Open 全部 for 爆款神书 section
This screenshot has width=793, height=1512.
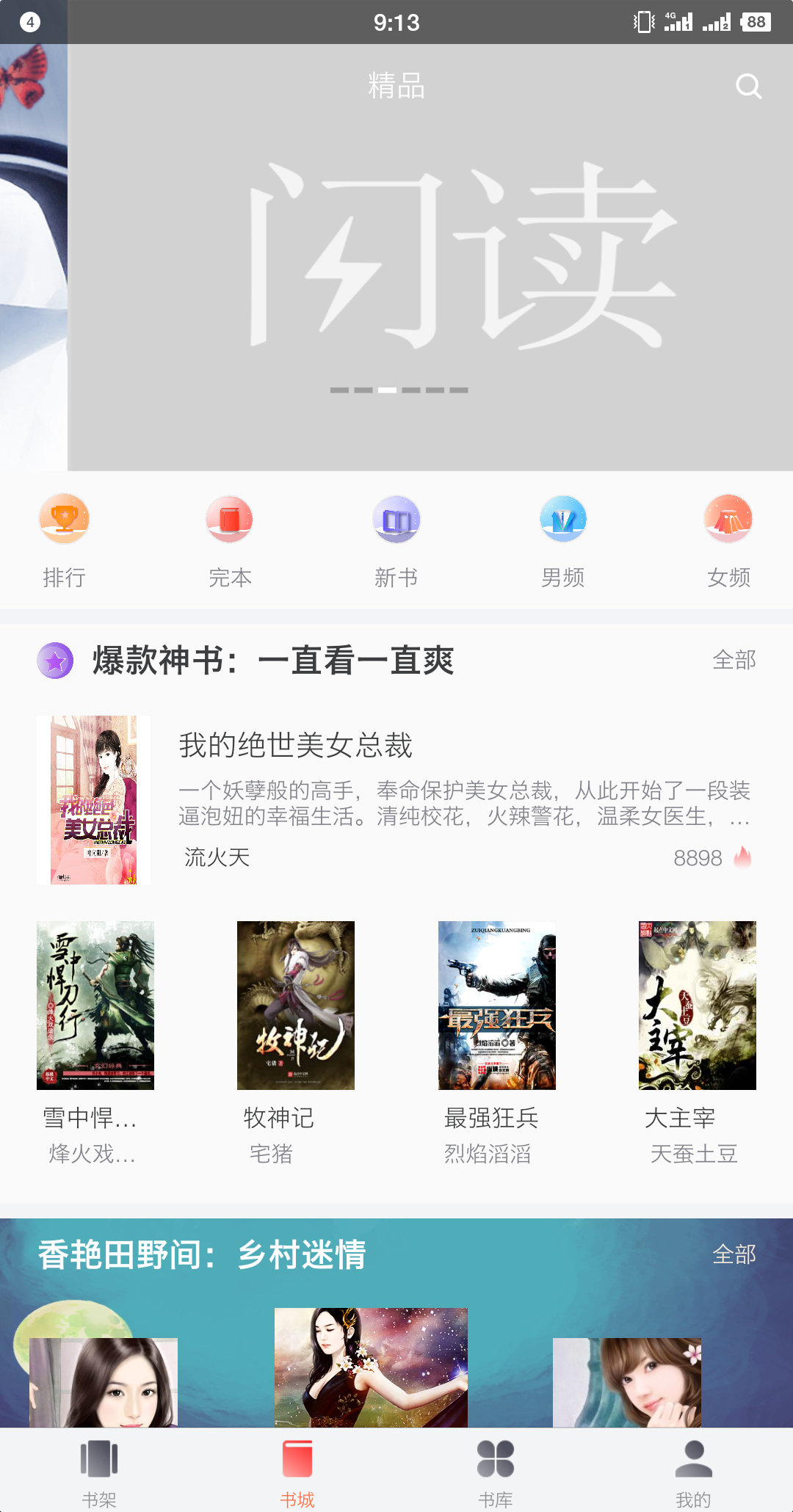[x=735, y=661]
